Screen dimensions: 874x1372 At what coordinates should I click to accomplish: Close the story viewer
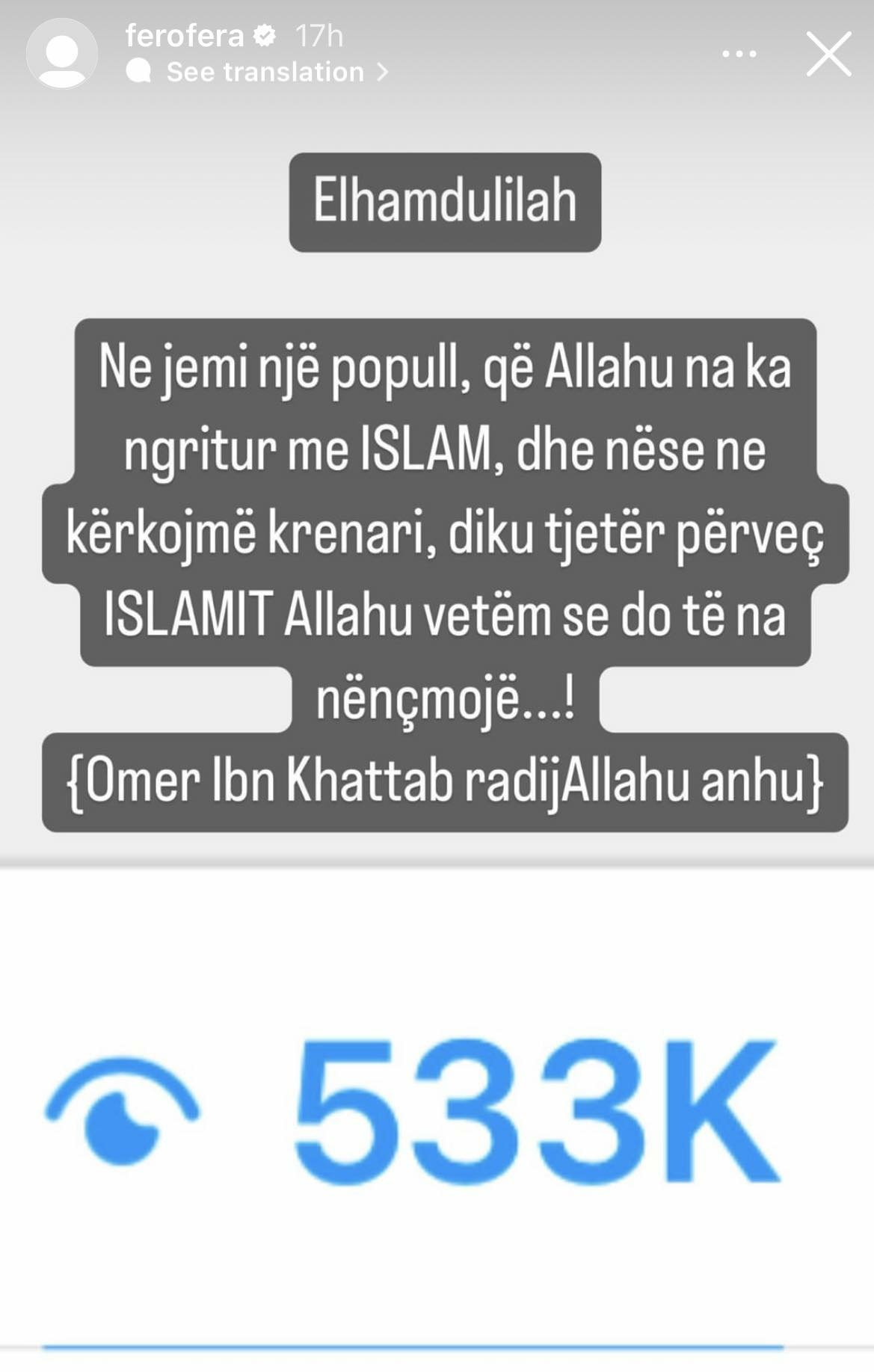pos(828,54)
